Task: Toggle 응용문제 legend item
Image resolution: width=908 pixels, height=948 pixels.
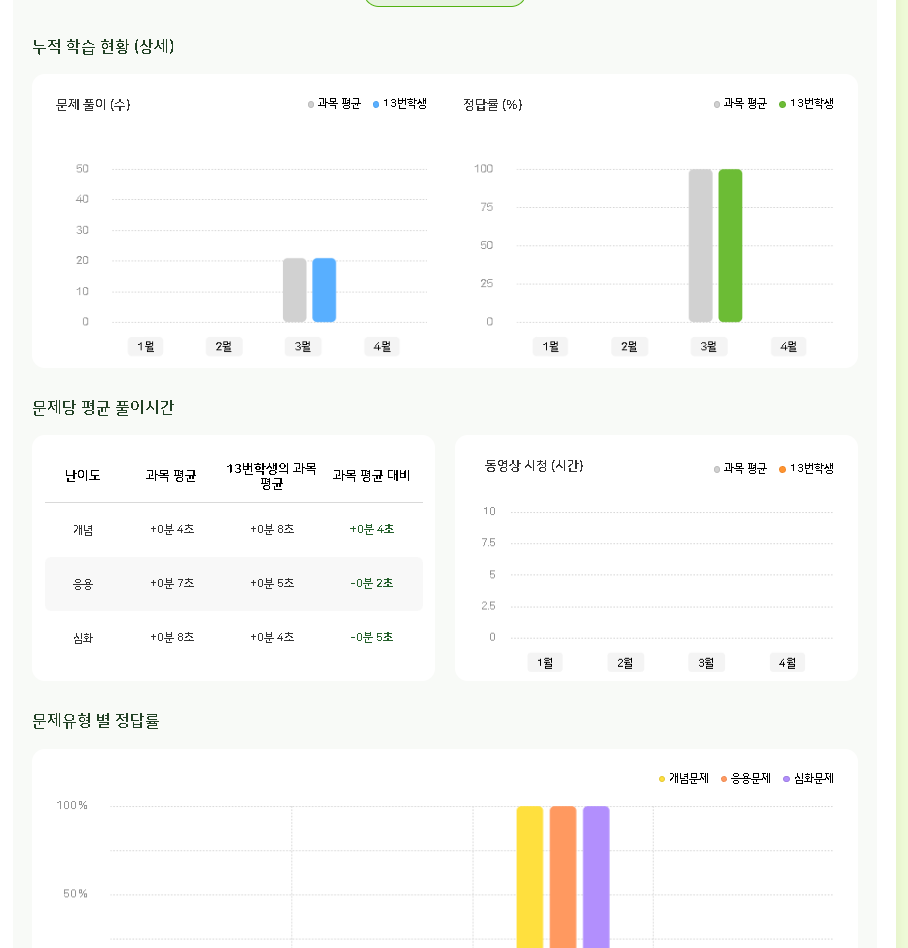Action: coord(746,779)
